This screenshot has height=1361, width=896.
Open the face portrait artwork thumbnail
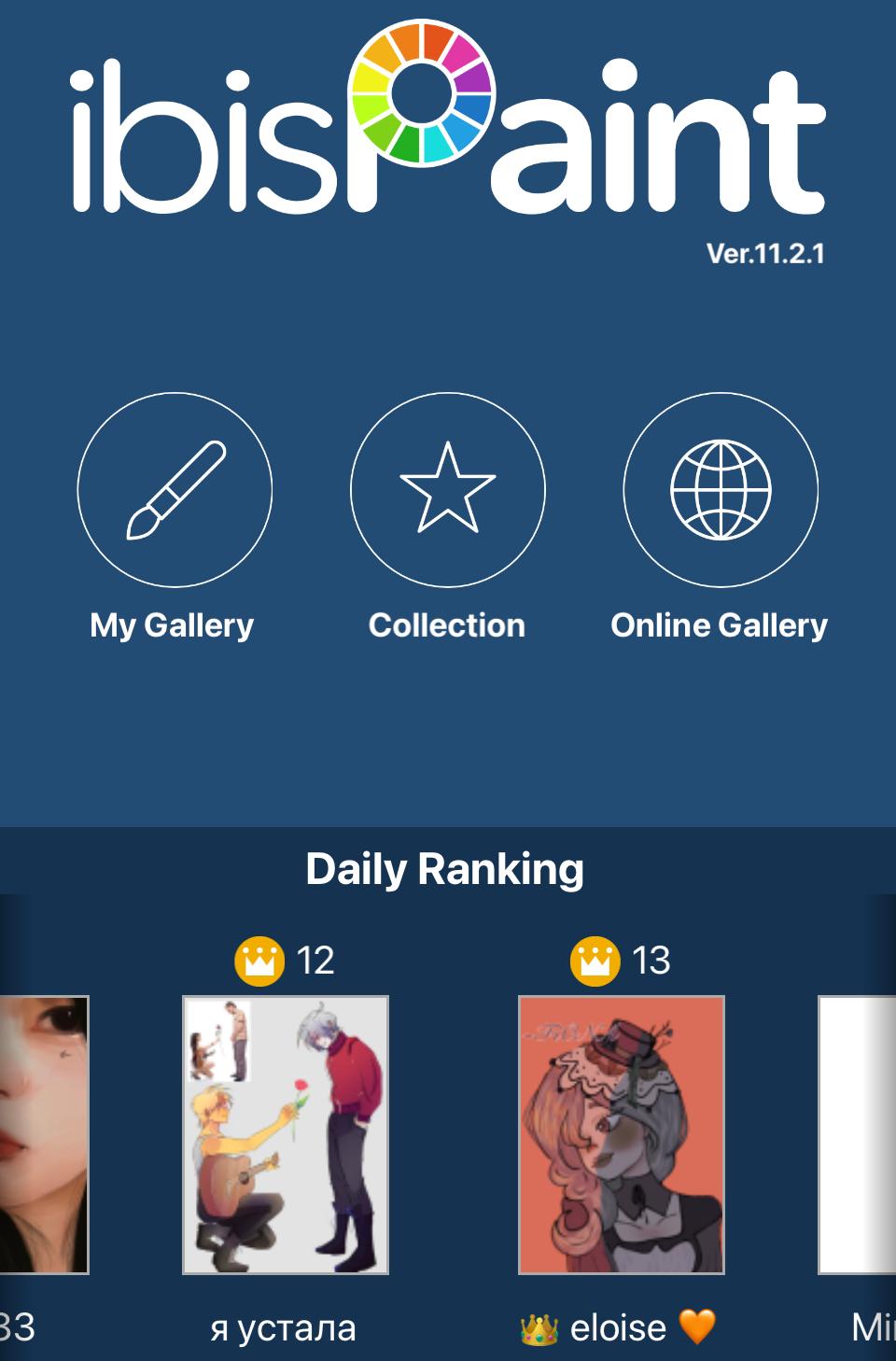click(44, 1134)
